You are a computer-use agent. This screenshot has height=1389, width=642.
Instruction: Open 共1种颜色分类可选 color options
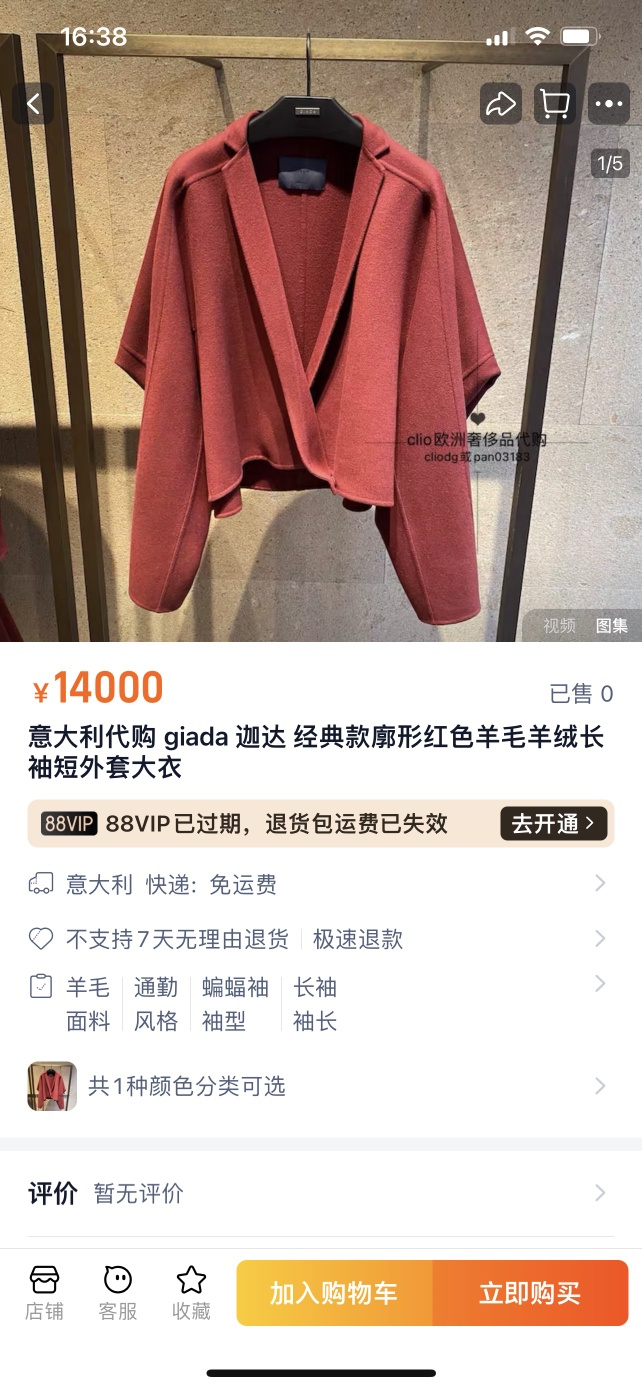pyautogui.click(x=320, y=1086)
